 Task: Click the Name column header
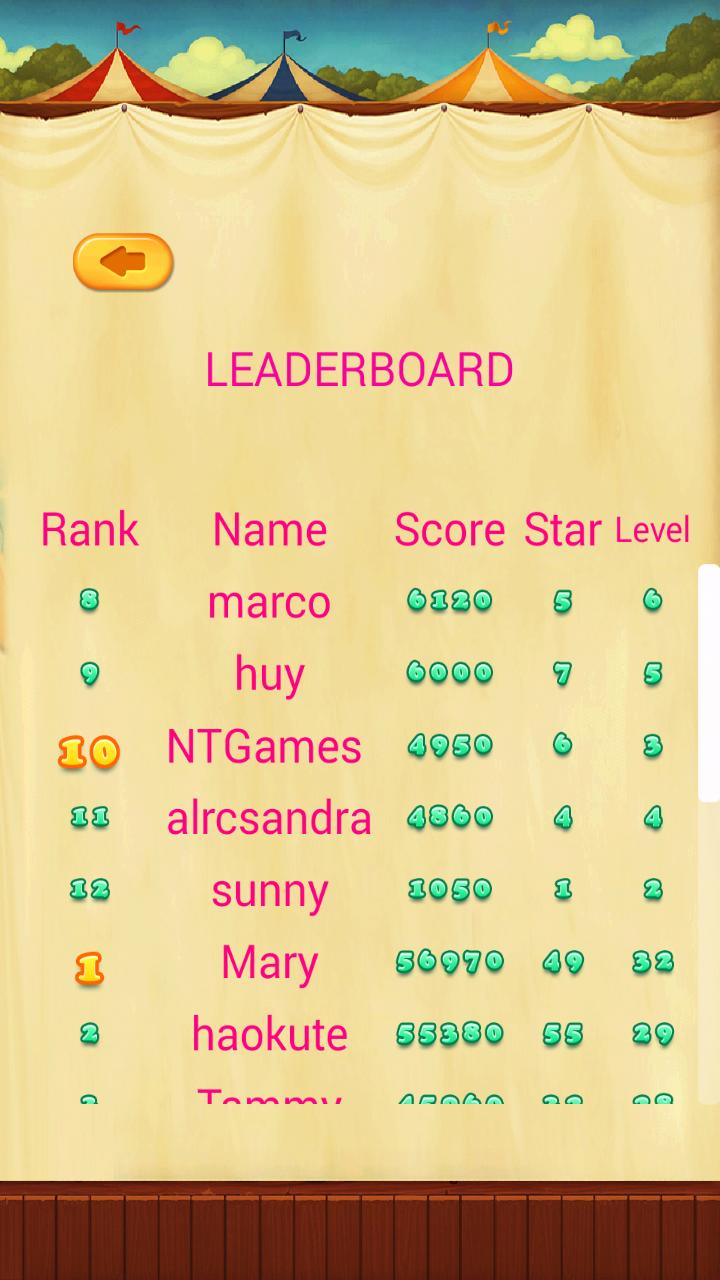coord(269,529)
